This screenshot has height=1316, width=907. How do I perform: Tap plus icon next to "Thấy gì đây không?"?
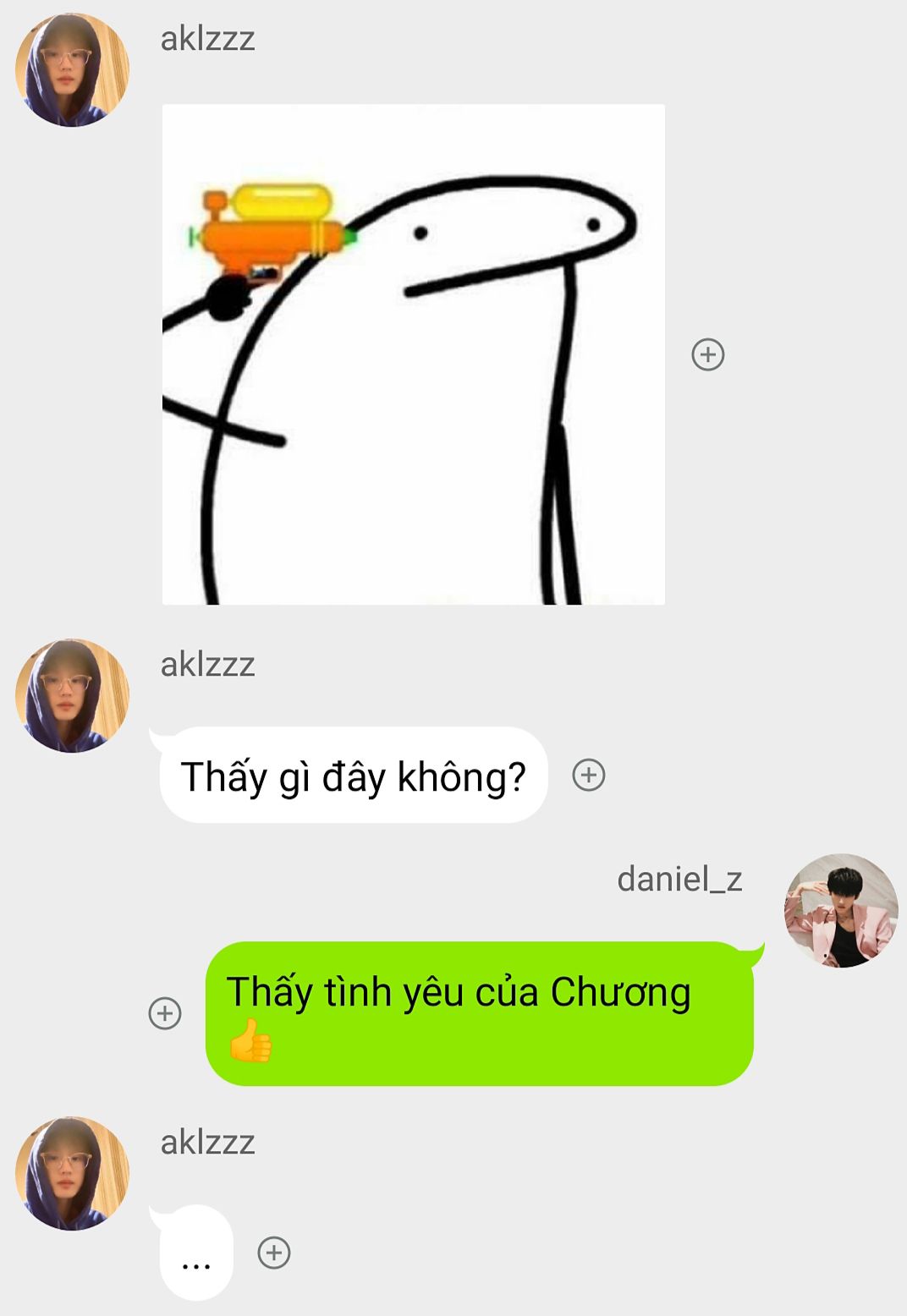coord(589,775)
